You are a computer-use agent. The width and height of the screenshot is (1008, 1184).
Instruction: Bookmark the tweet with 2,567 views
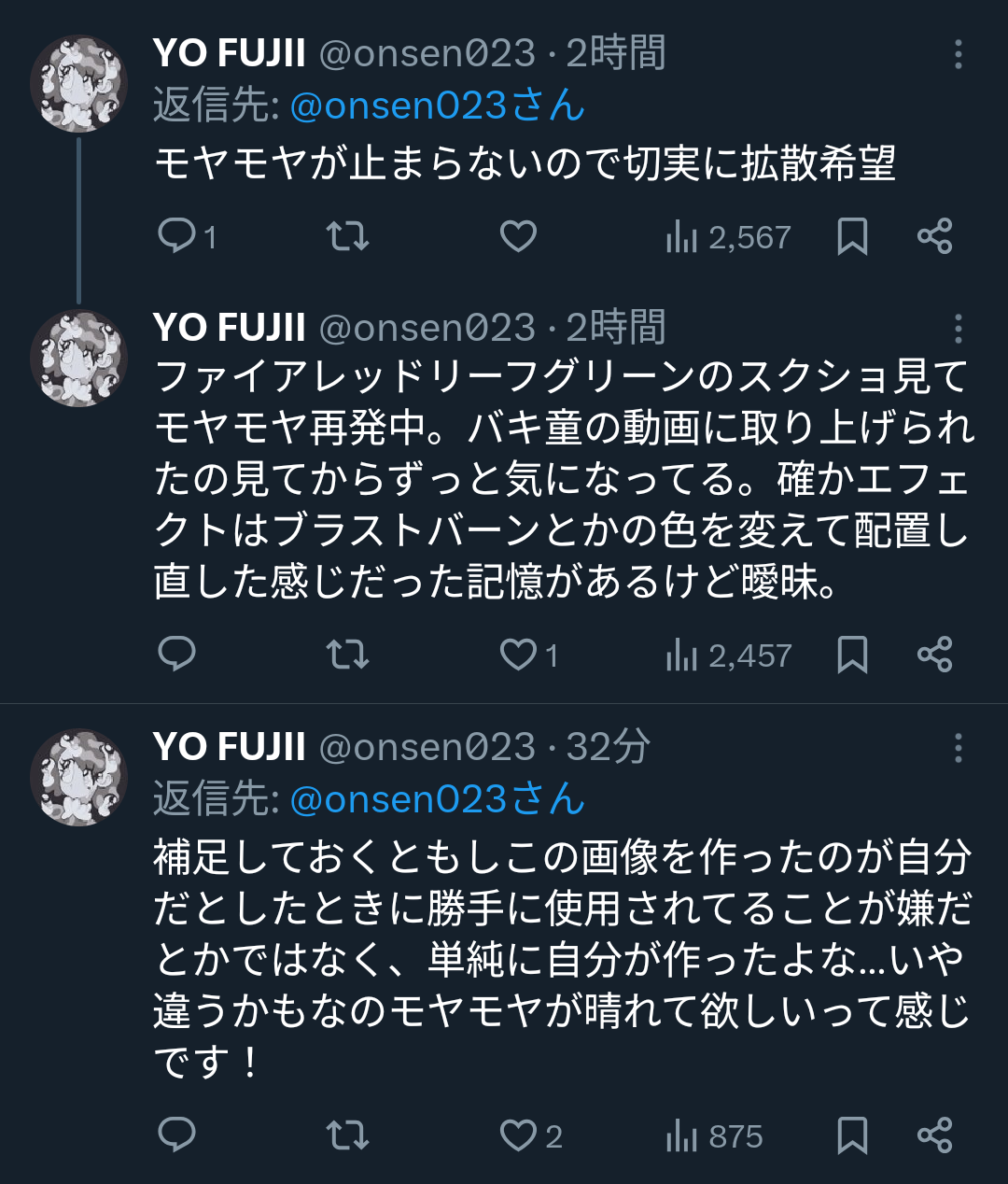coord(852,236)
